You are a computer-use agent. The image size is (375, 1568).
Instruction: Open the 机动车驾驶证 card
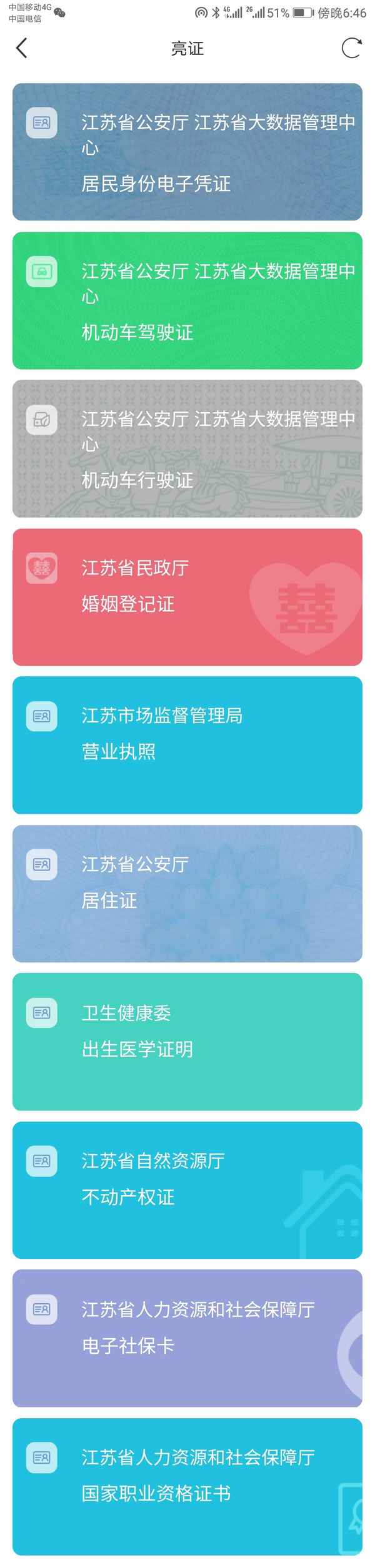pos(187,300)
